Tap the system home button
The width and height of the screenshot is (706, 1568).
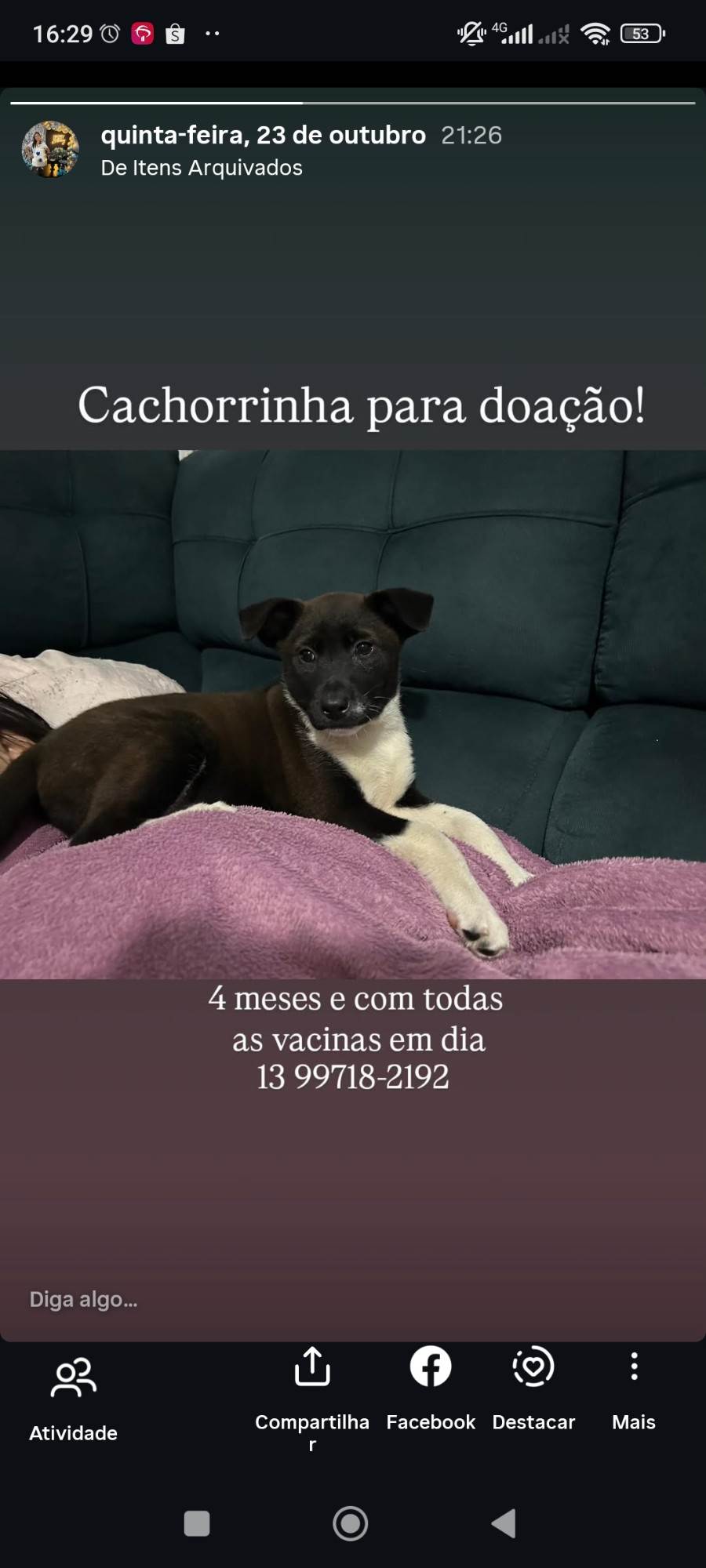pyautogui.click(x=351, y=1523)
